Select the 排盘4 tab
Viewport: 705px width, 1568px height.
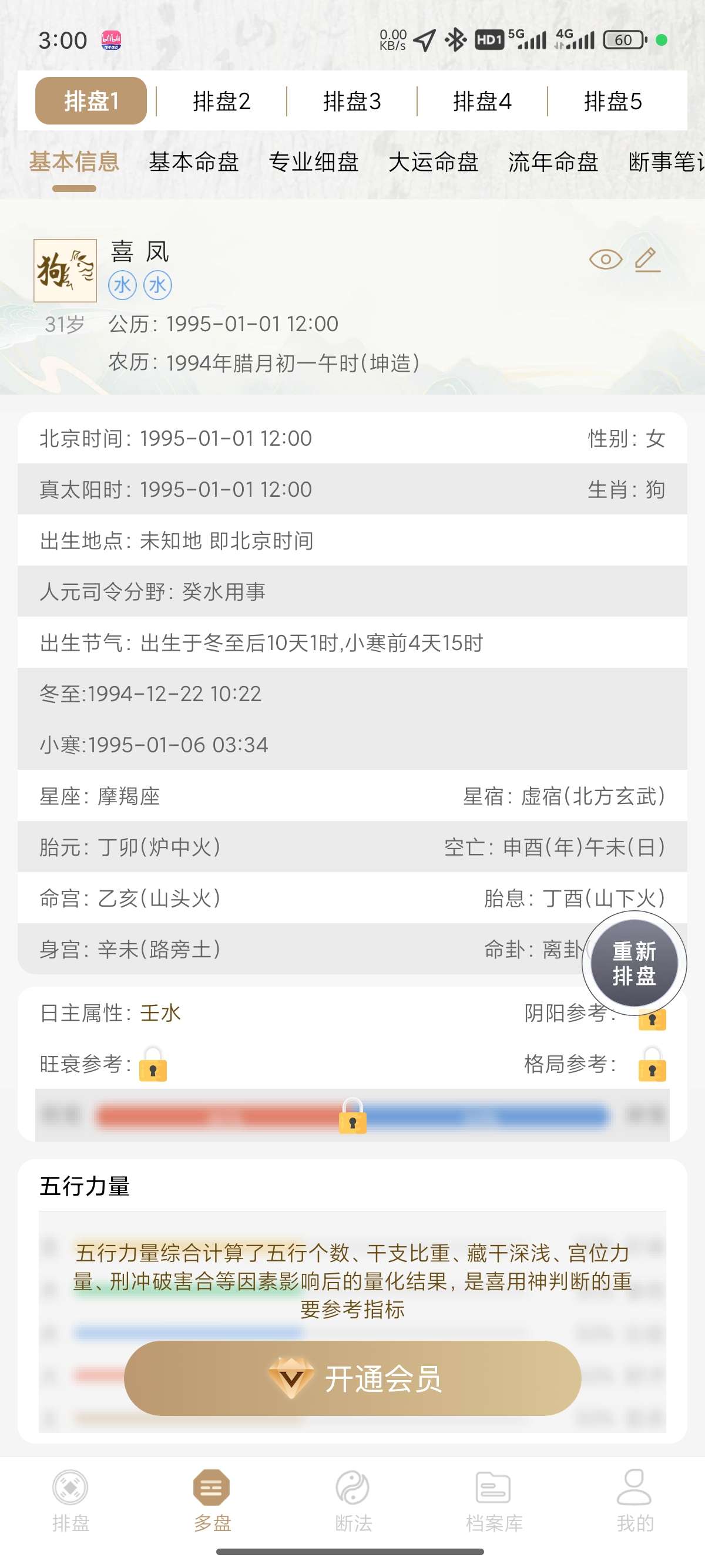482,101
